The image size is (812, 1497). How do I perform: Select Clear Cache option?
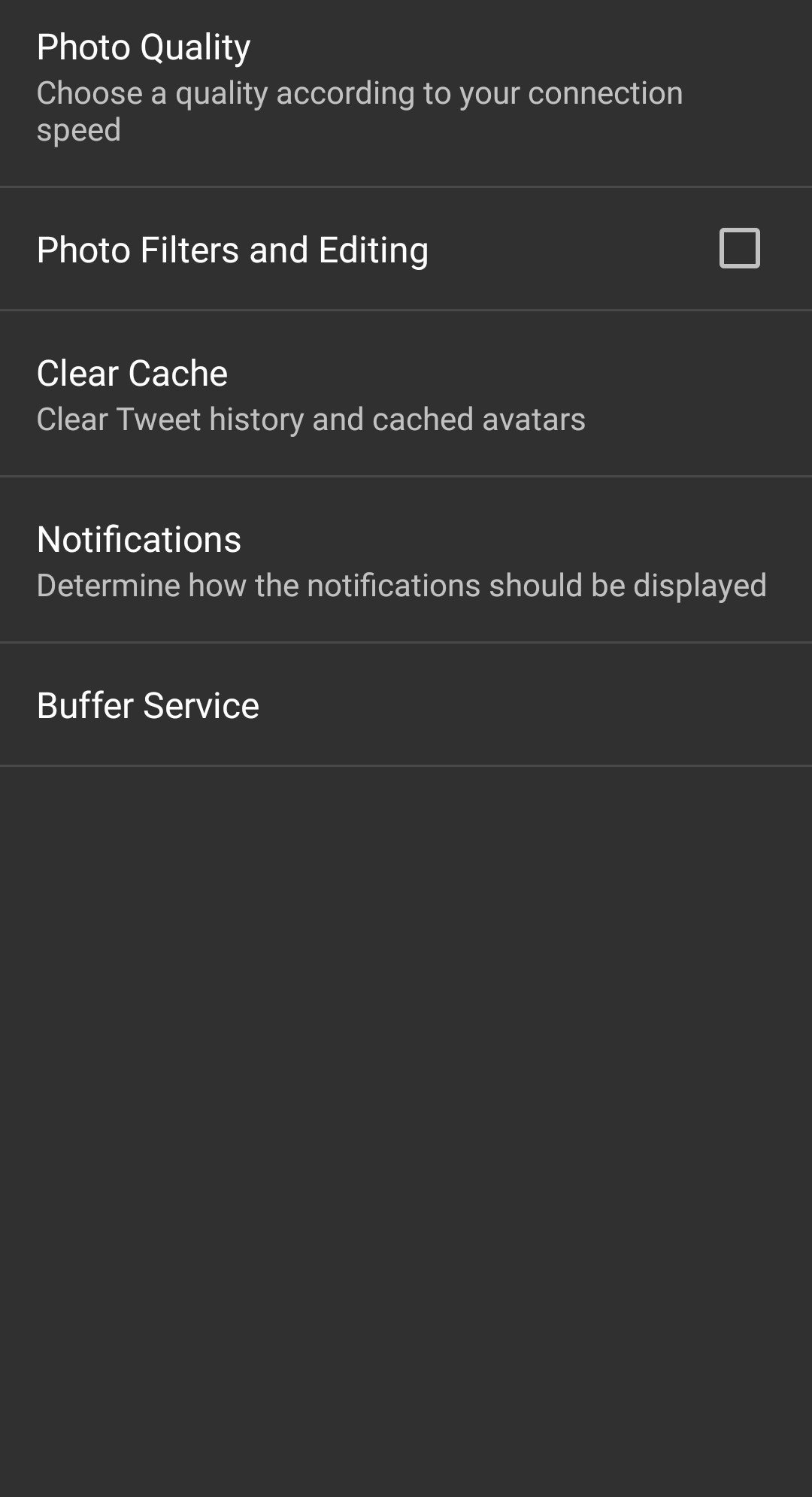406,393
